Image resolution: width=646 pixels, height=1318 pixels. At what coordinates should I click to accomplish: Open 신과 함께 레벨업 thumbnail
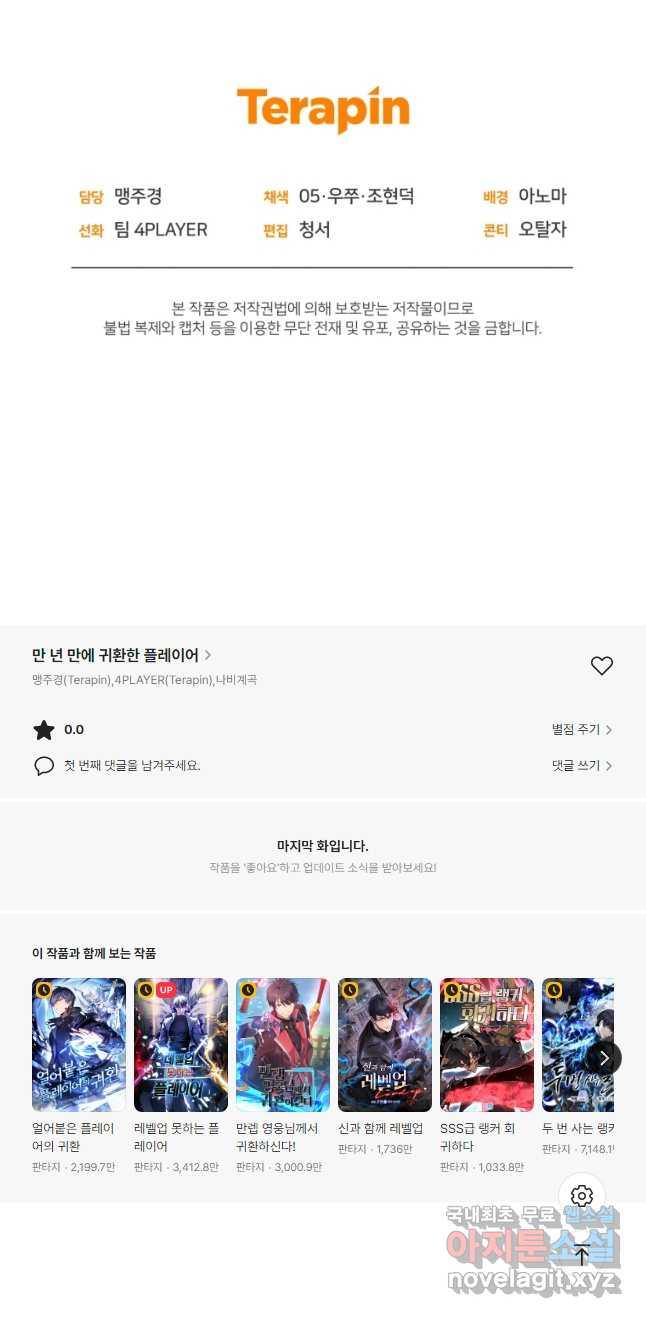tap(385, 1045)
